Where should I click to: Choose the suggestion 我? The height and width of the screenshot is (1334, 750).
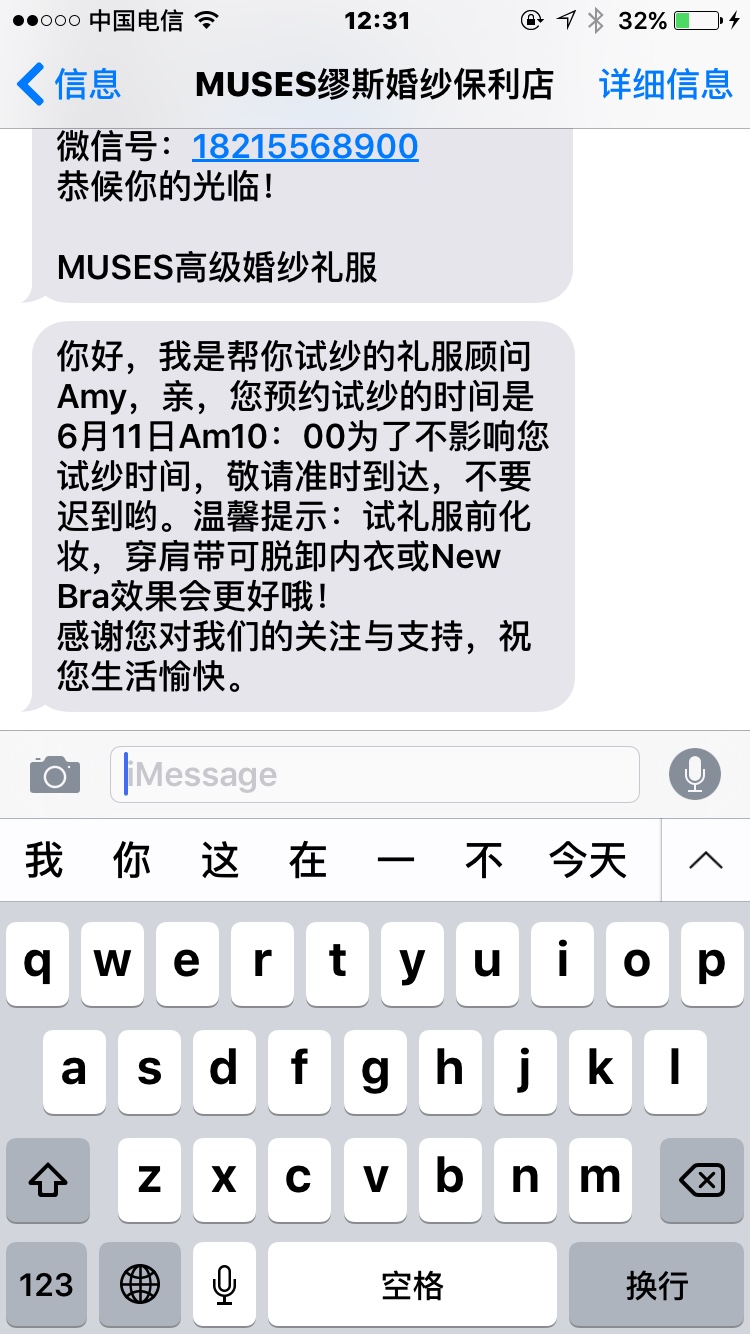click(44, 860)
